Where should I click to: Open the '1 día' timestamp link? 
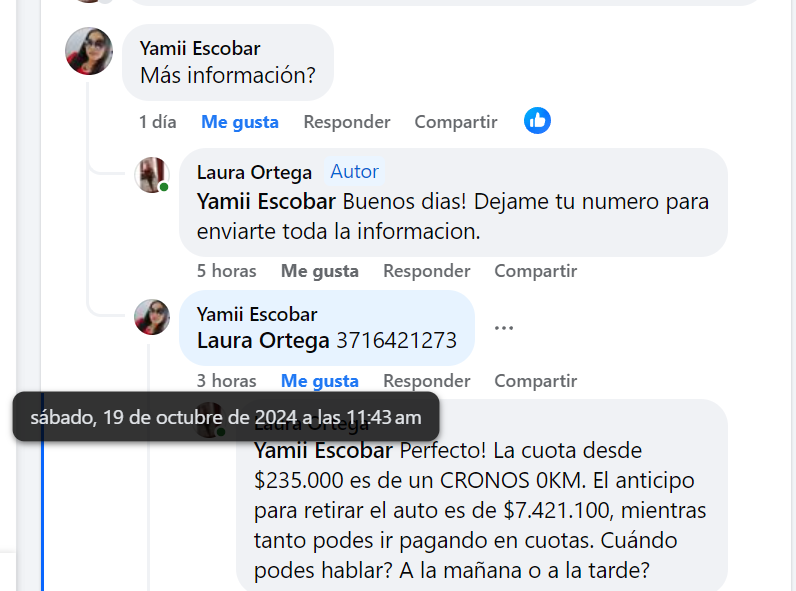point(158,122)
